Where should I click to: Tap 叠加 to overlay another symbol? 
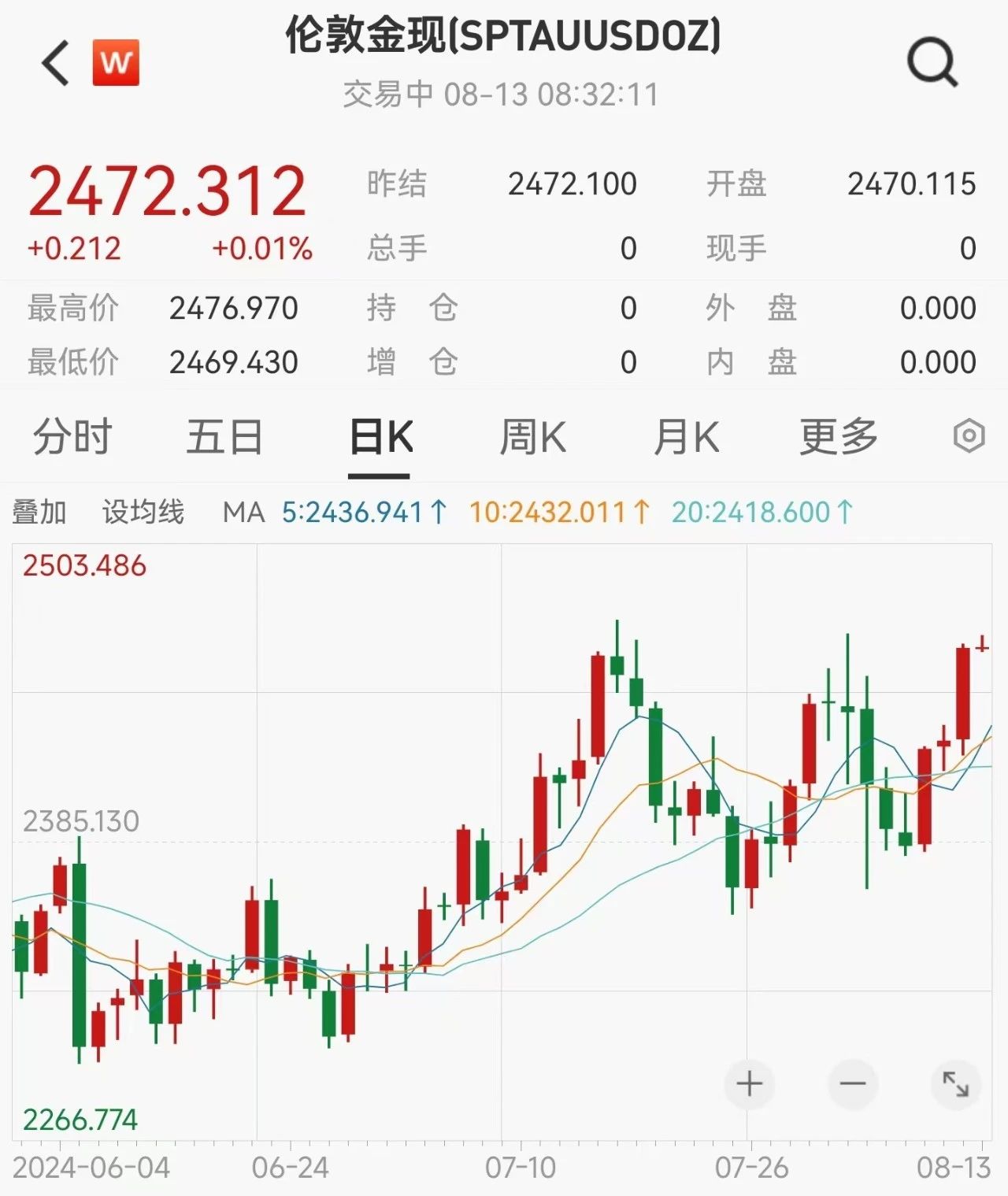39,513
